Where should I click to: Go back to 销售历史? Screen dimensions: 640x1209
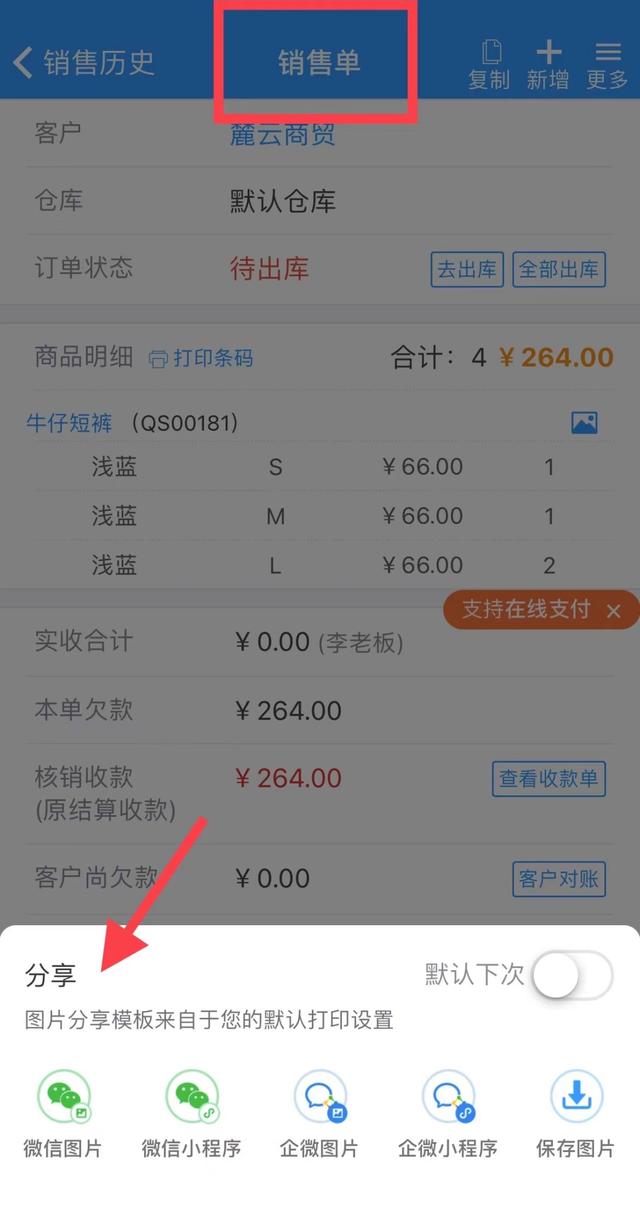click(x=84, y=63)
